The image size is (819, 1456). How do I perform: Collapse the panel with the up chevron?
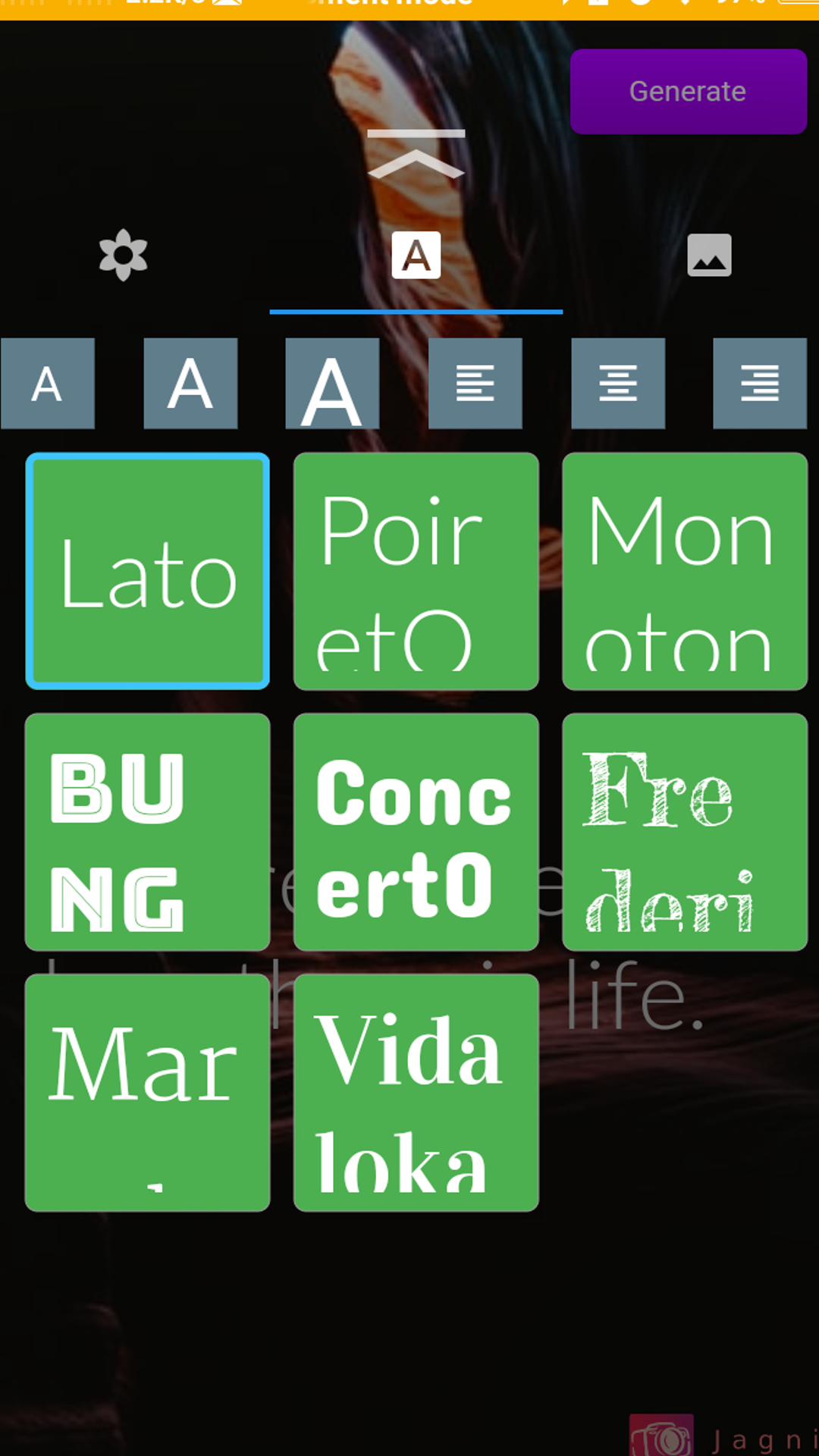click(x=416, y=155)
